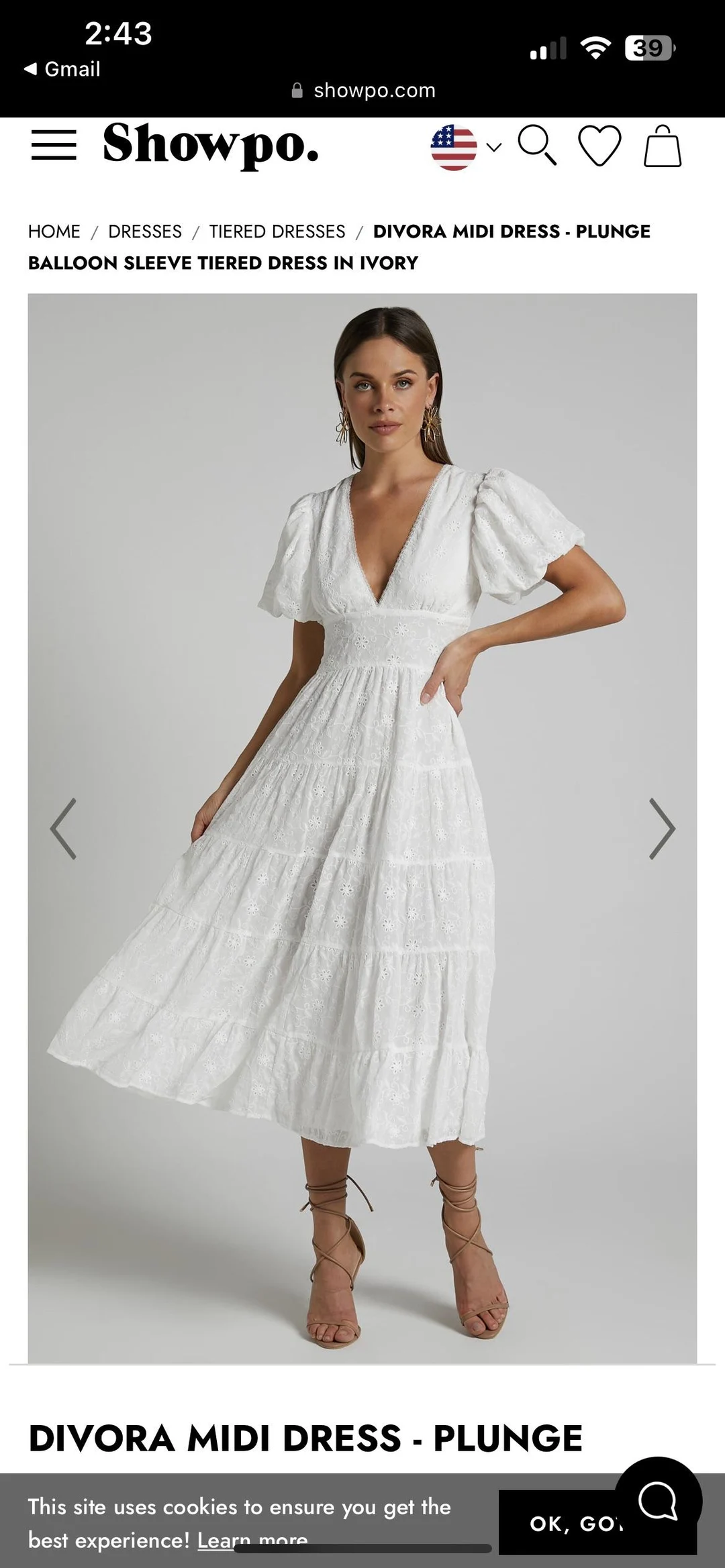Enlarge the Divora dress product photo

[362, 671]
